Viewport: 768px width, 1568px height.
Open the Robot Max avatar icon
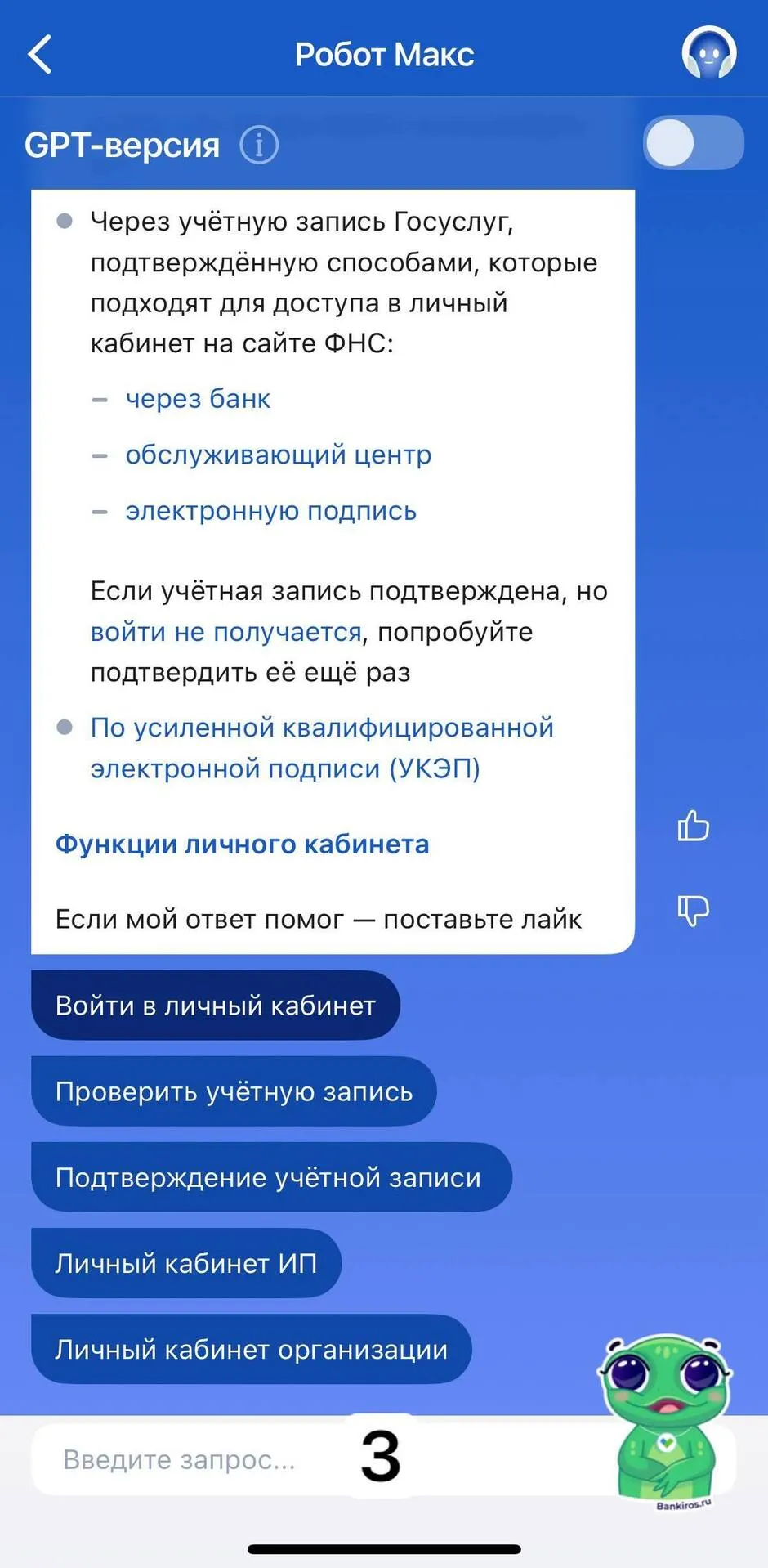[708, 53]
